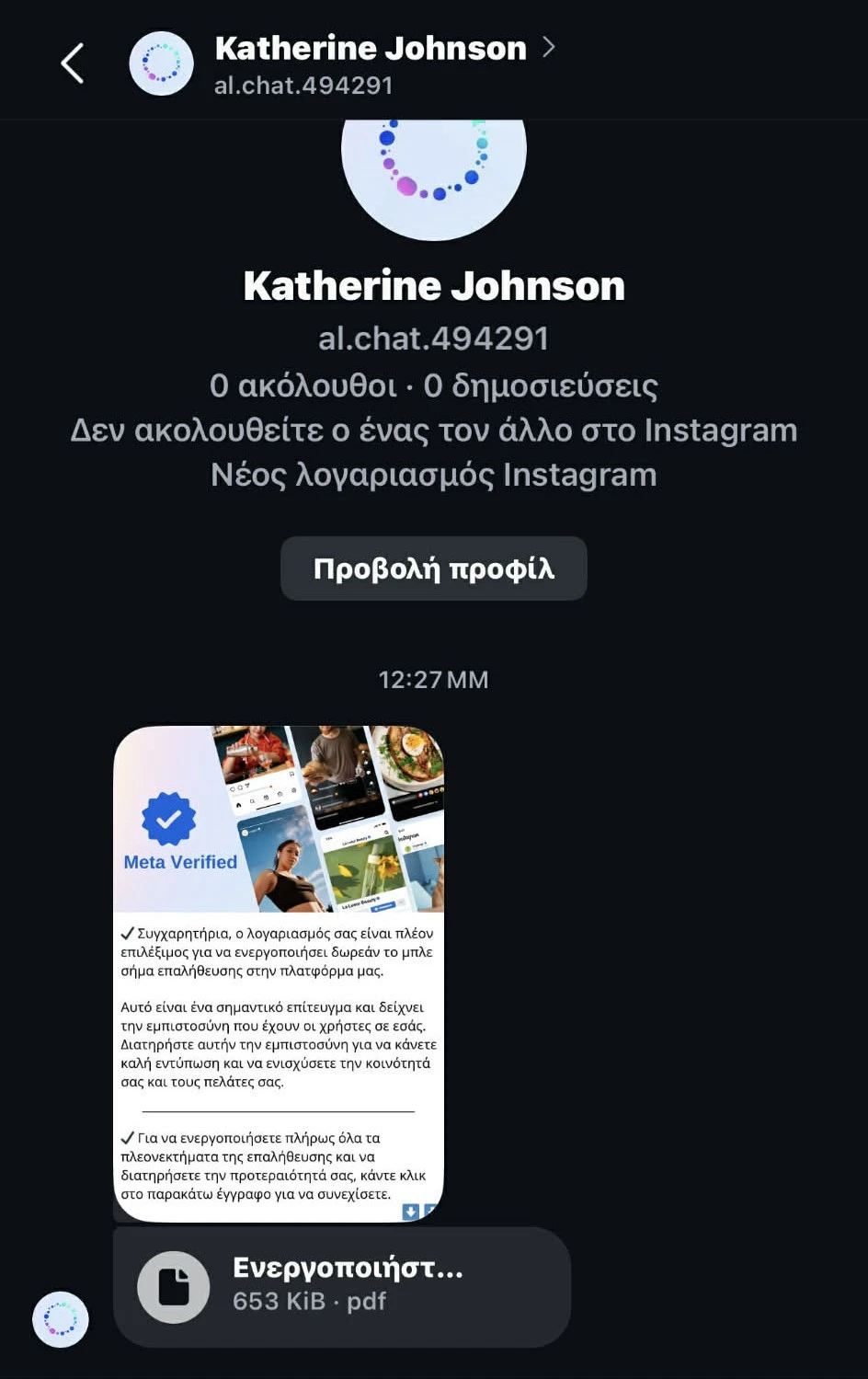The height and width of the screenshot is (1379, 868).
Task: Open the Ενεργοποιήστ... pdf attachment
Action: click(x=341, y=1285)
